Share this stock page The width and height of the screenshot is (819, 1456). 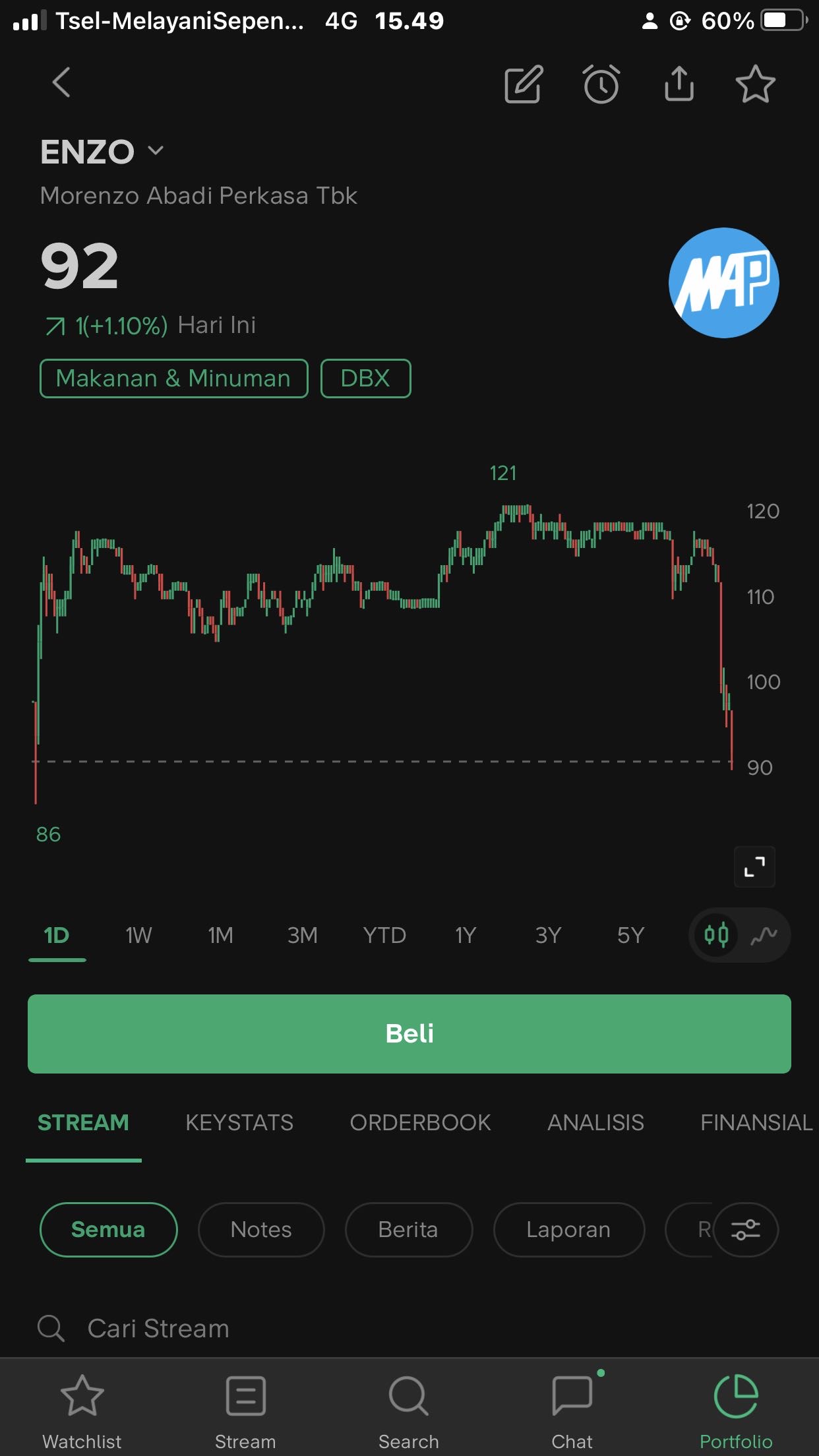679,84
